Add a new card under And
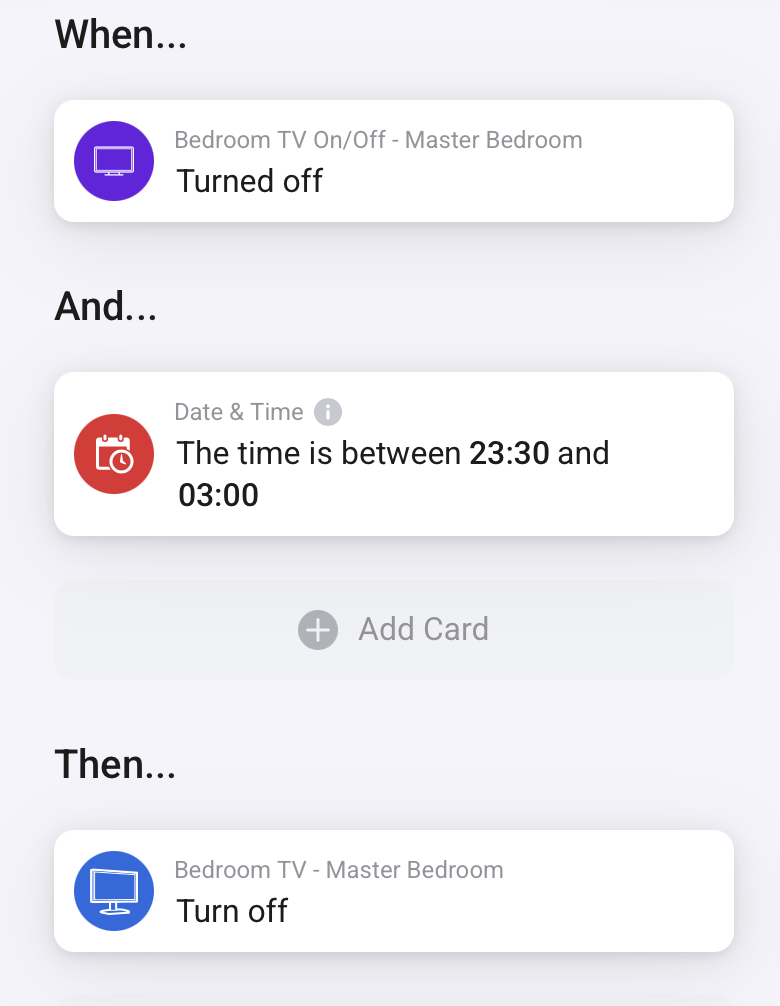The image size is (780, 1006). (393, 630)
